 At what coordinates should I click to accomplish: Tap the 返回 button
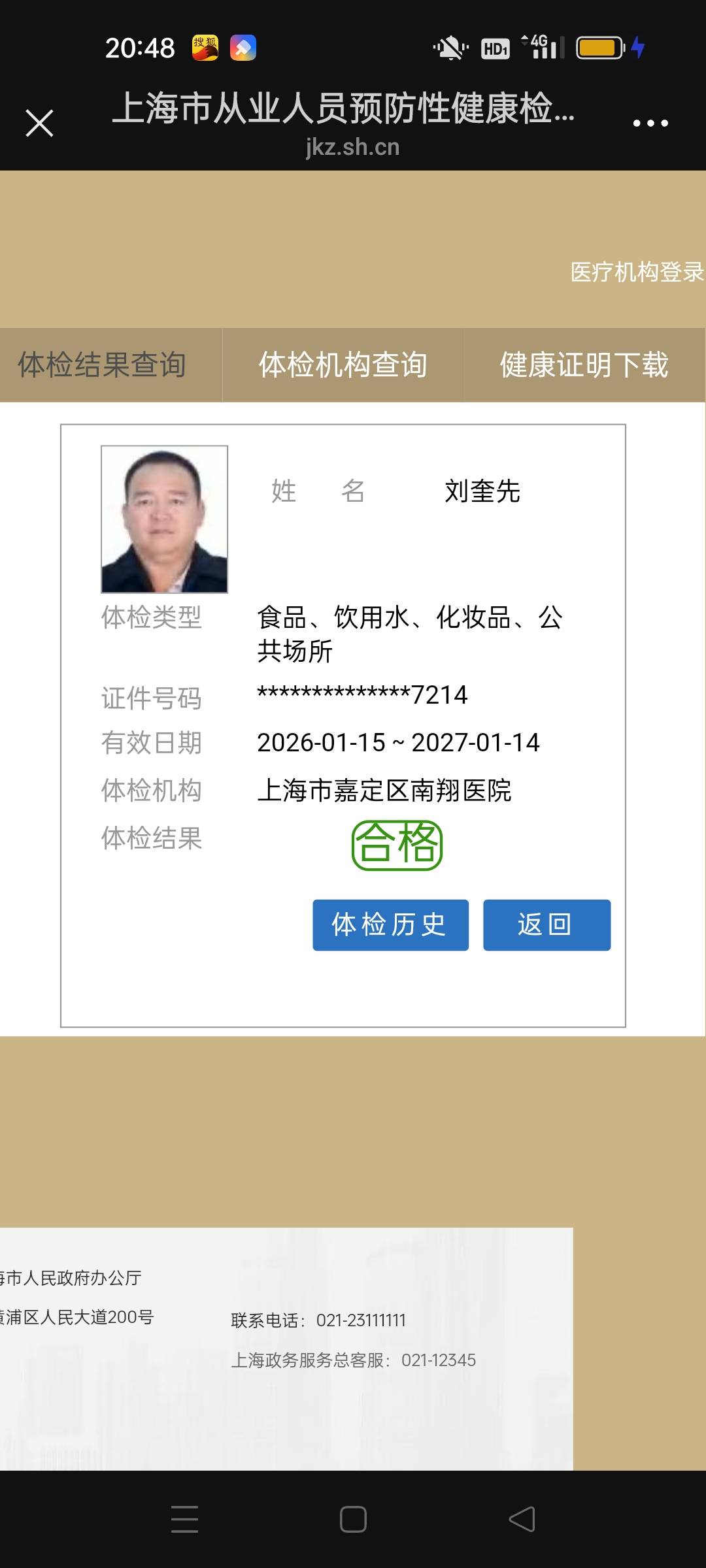click(x=546, y=924)
